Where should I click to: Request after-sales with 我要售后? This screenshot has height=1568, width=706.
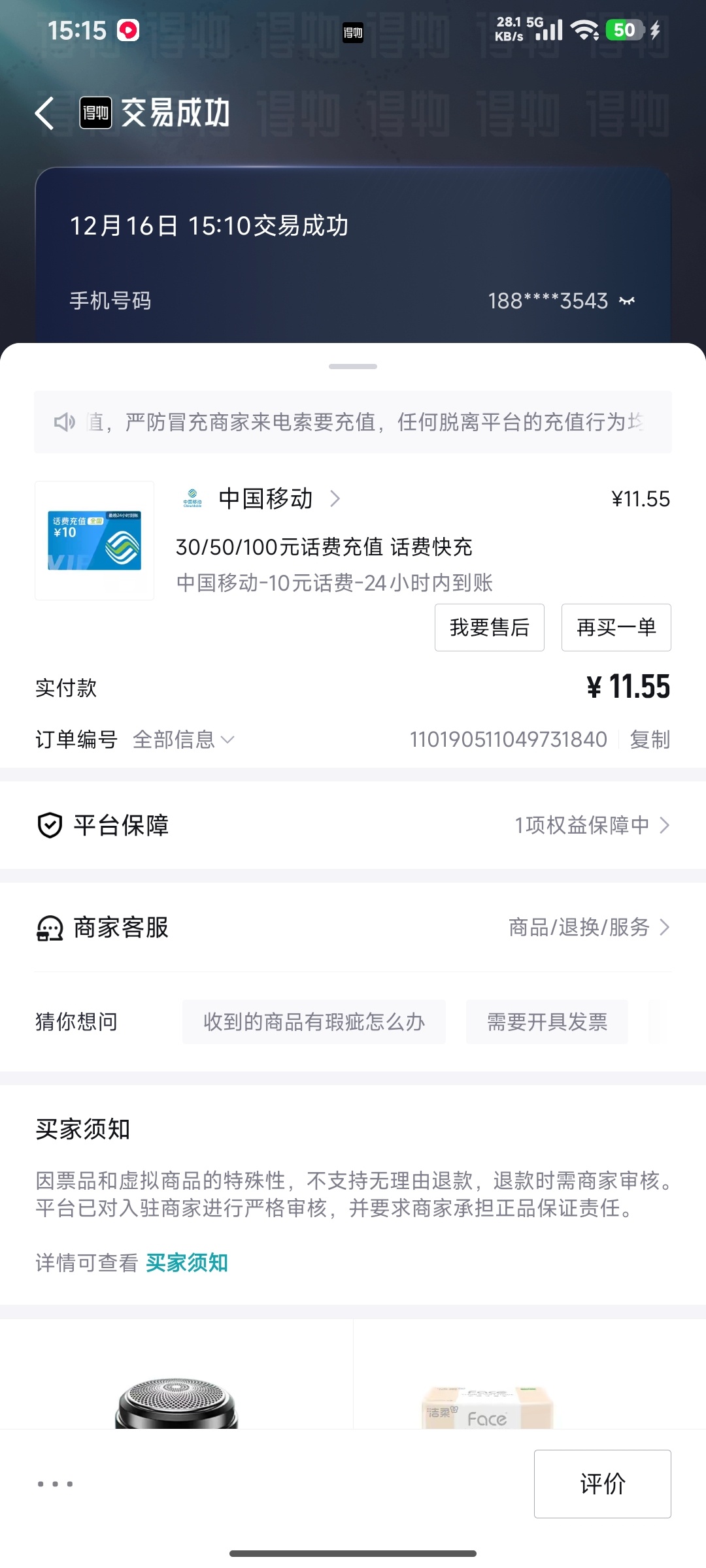tap(489, 628)
